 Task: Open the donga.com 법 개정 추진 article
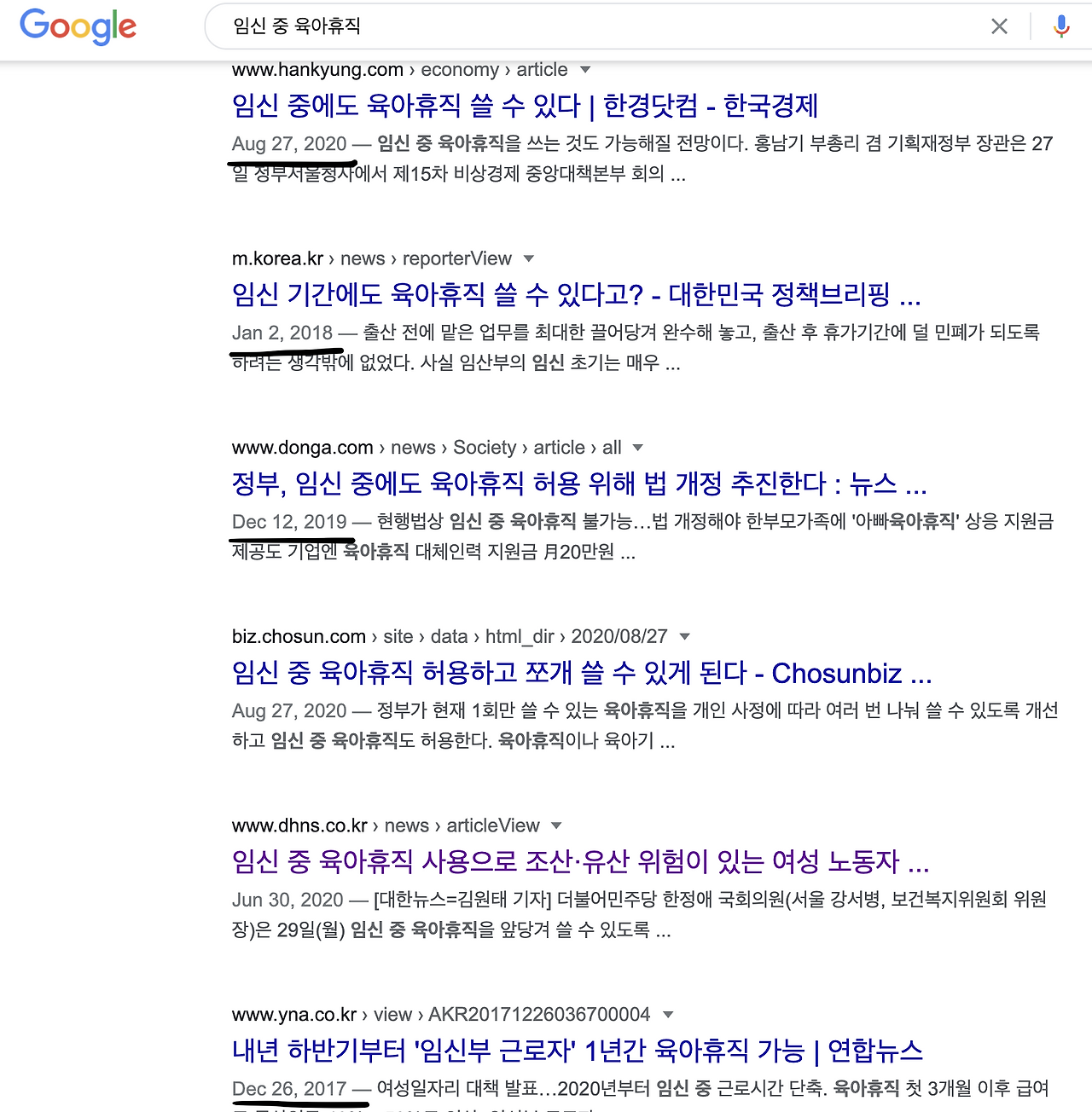(579, 484)
